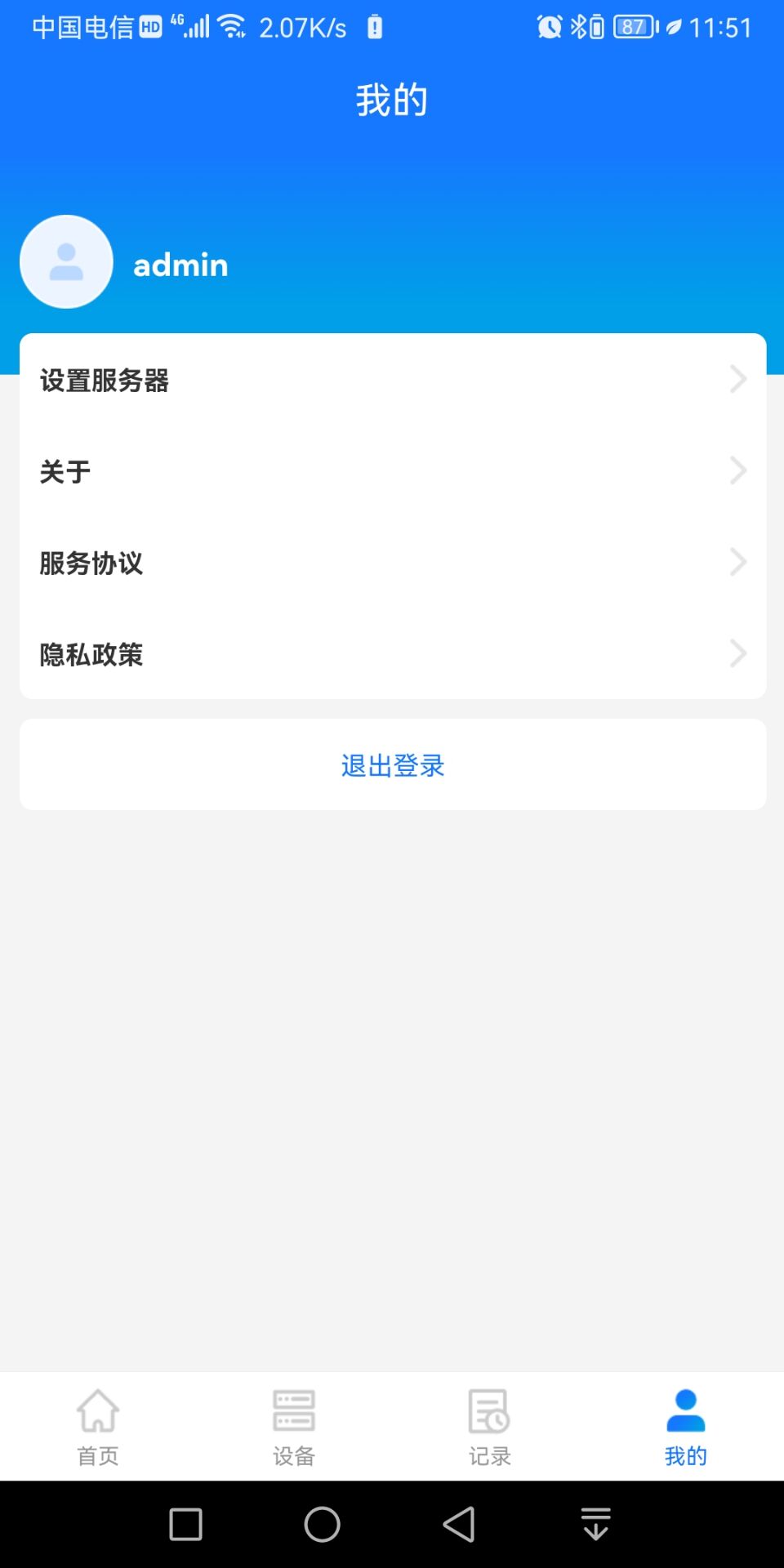Viewport: 784px width, 1568px height.
Task: Open 设置服务器 settings row
Action: coord(392,380)
